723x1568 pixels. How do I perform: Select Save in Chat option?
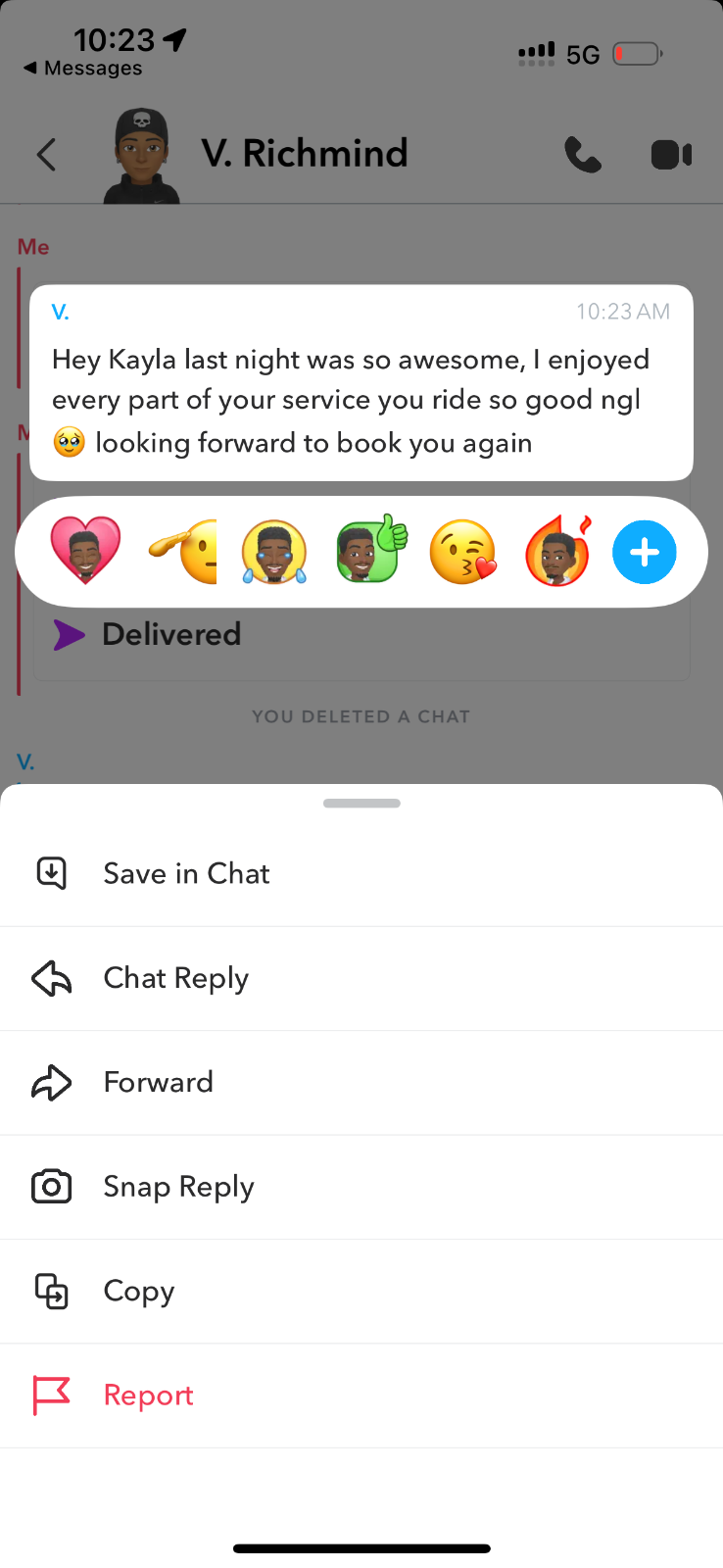click(x=186, y=873)
